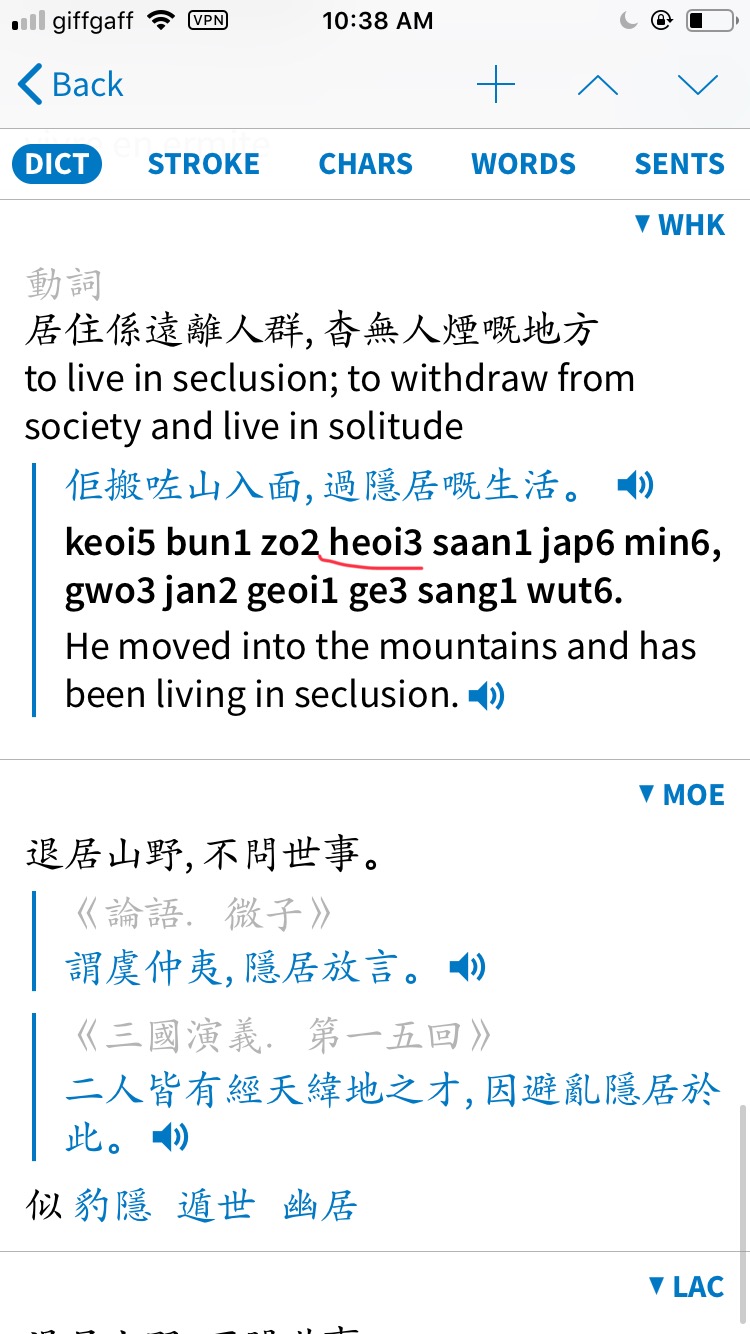This screenshot has height=1334, width=750.
Task: Go back to the previous screen
Action: click(70, 85)
